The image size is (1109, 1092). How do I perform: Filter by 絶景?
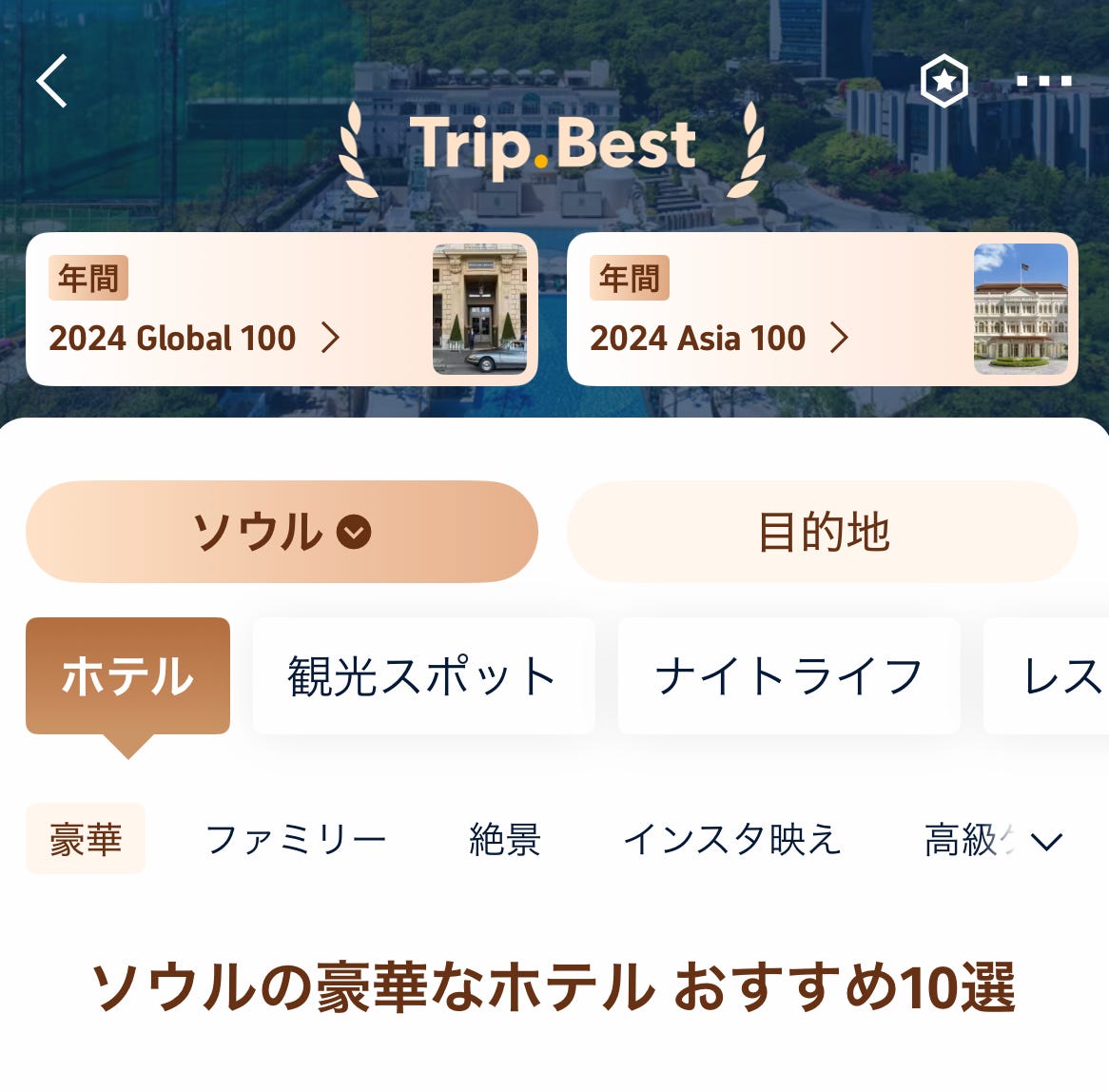point(505,839)
